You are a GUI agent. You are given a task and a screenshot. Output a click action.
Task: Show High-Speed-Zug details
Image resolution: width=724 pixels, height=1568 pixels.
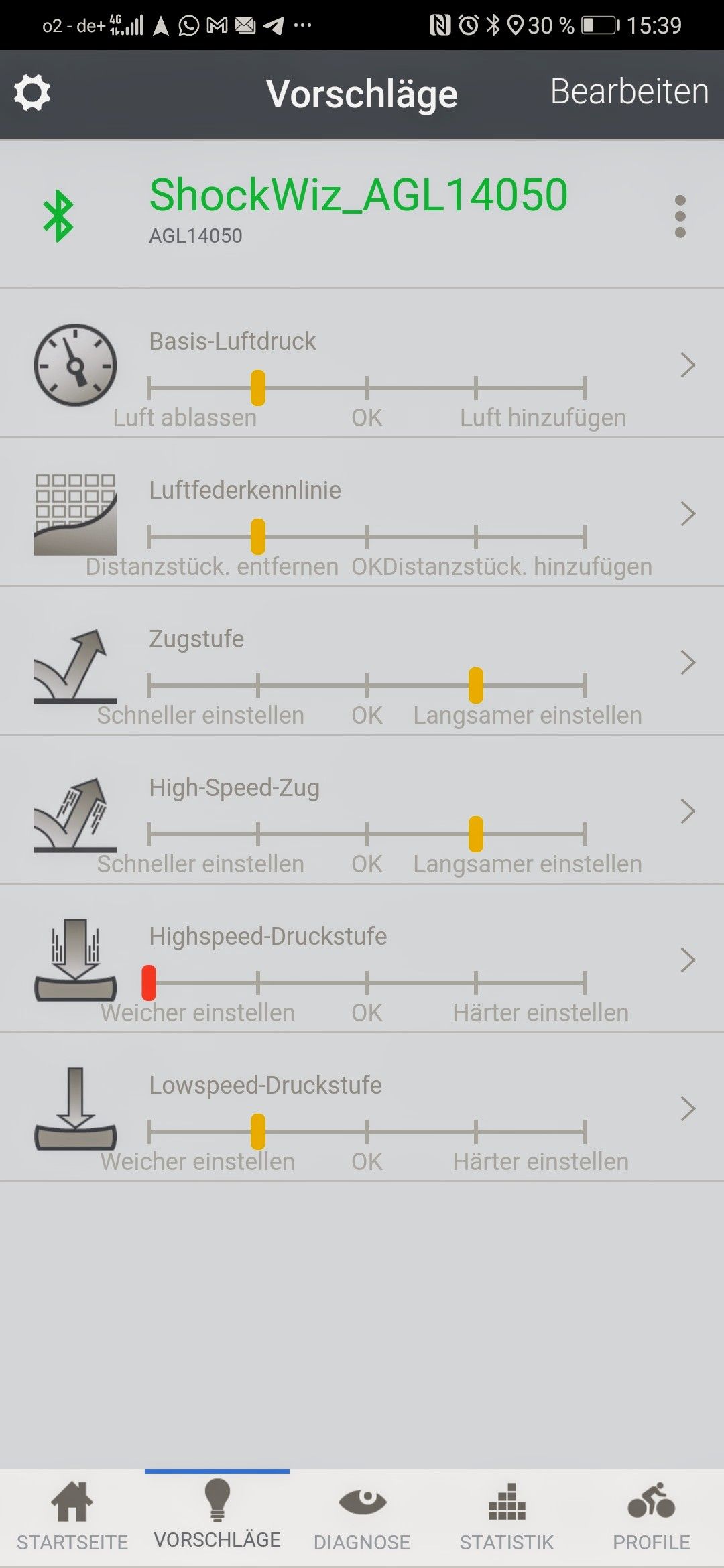pyautogui.click(x=362, y=810)
